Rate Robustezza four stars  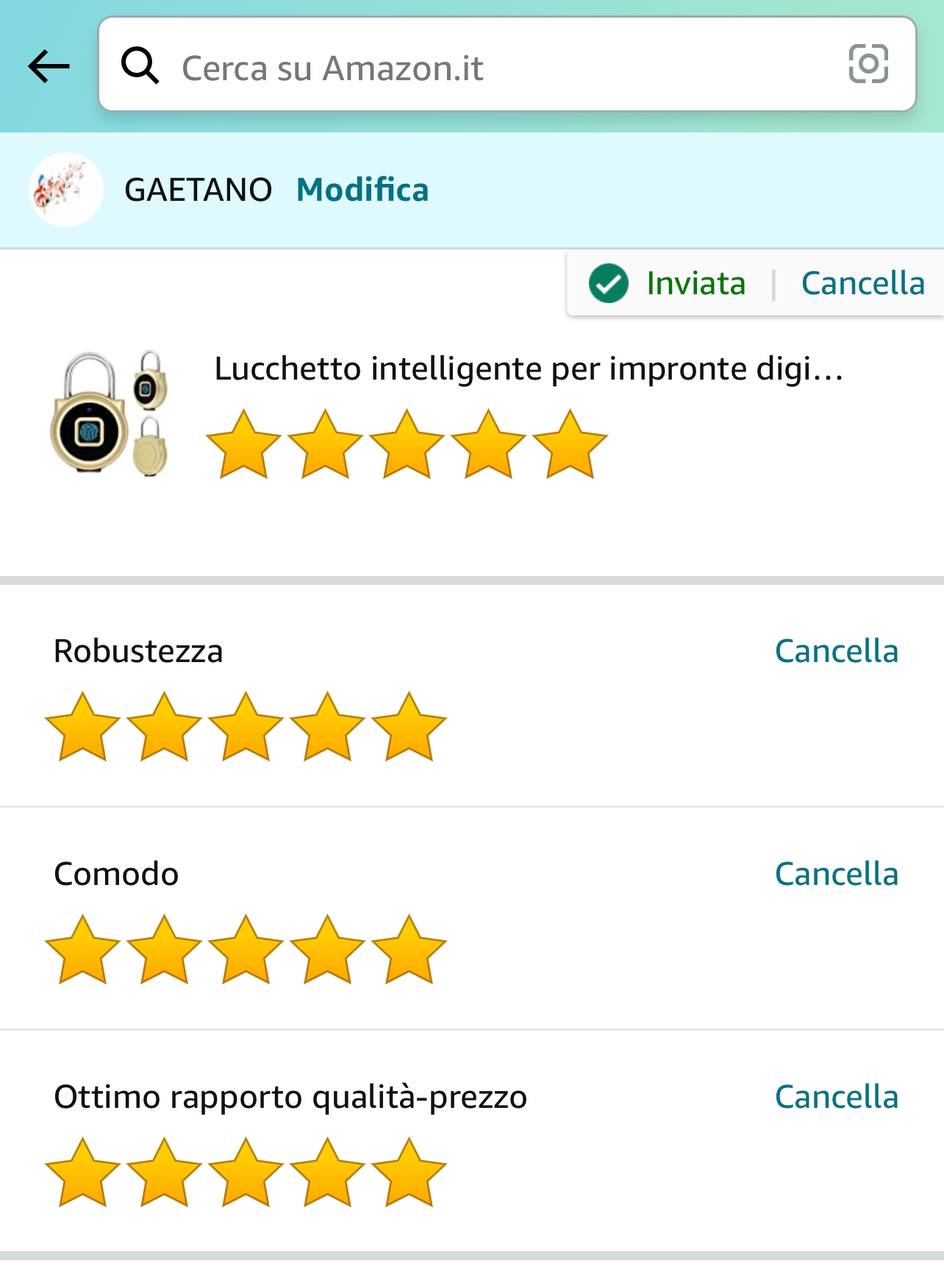click(328, 727)
